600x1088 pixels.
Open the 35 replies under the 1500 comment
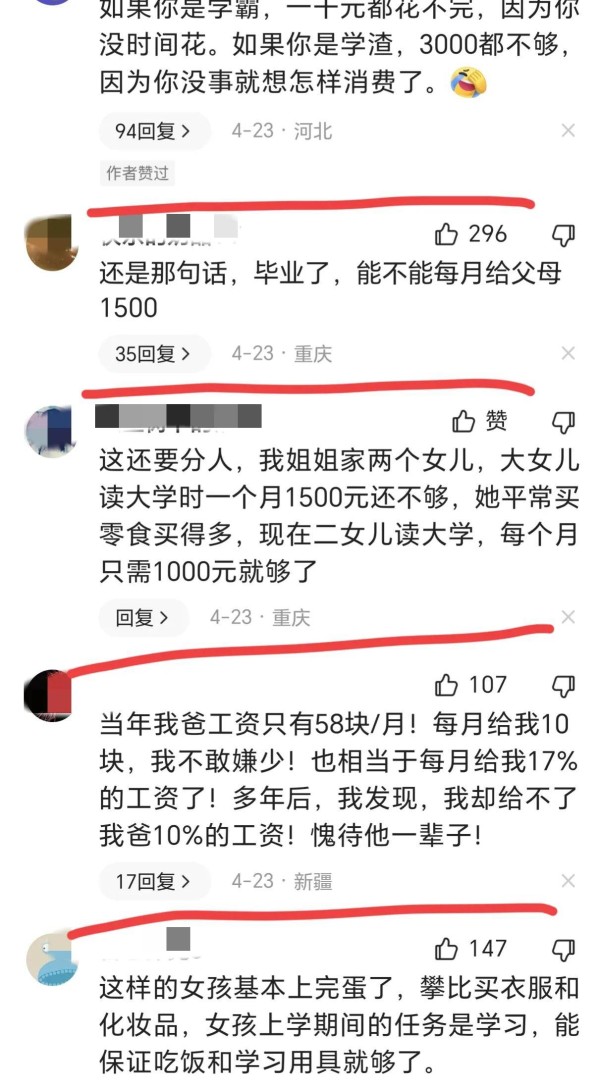coord(155,354)
